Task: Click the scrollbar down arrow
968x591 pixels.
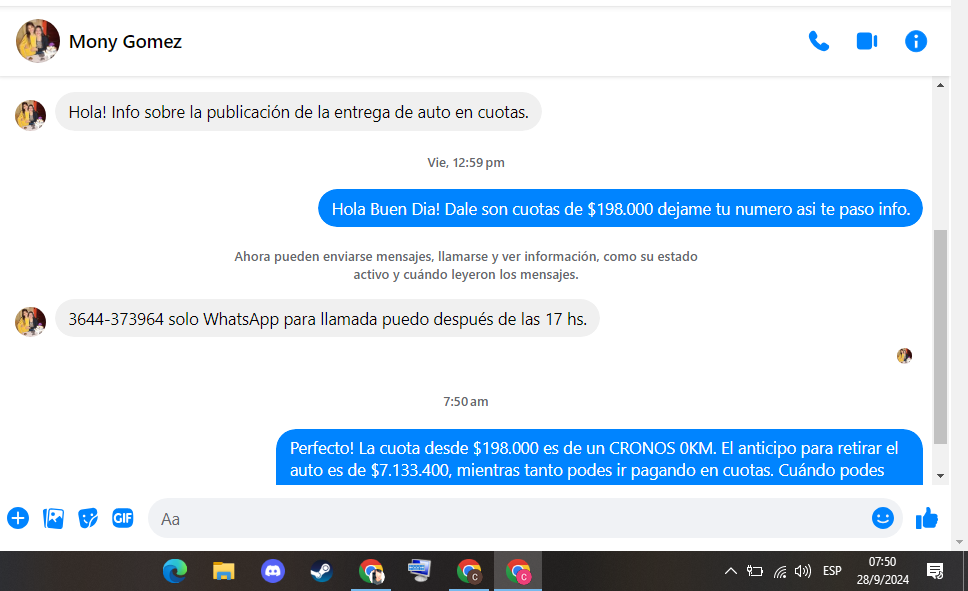Action: pyautogui.click(x=940, y=475)
